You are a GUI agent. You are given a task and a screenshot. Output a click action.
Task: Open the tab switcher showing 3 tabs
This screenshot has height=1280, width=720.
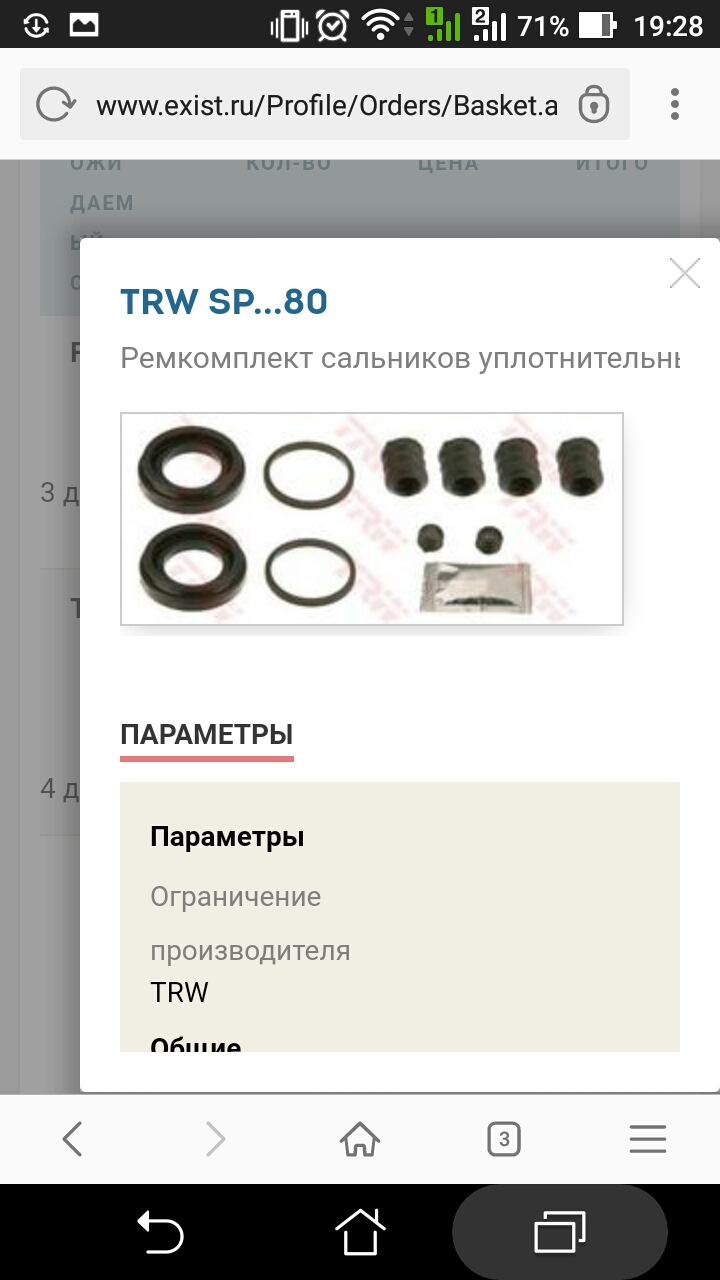click(x=504, y=1139)
